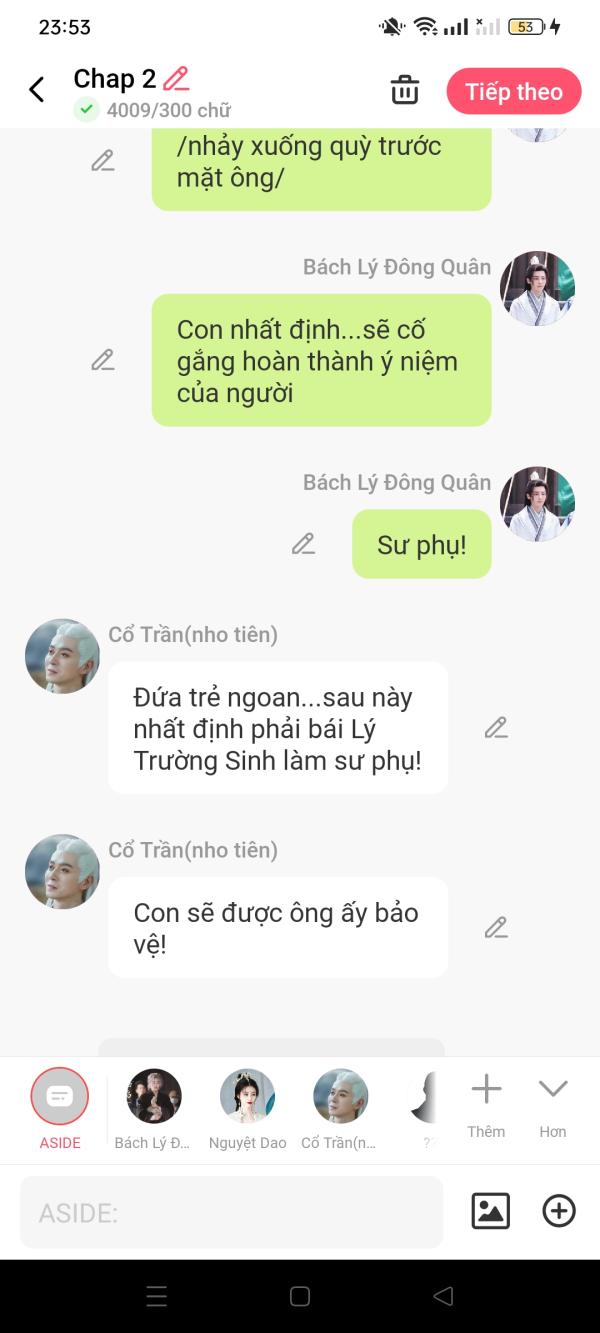Focus the ASIDE text input field
The height and width of the screenshot is (1333, 600).
231,1213
